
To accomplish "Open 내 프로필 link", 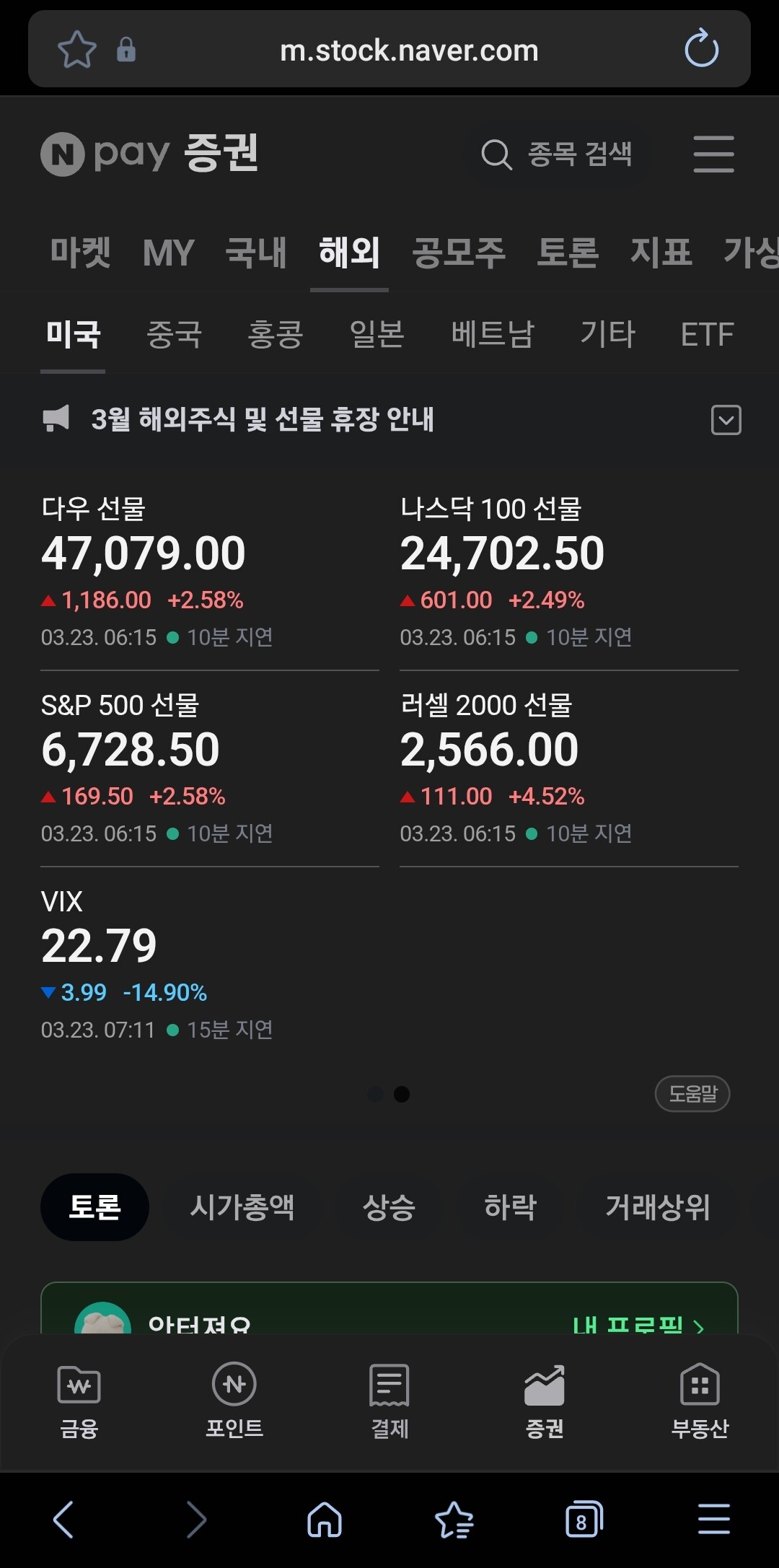I will coord(638,1324).
